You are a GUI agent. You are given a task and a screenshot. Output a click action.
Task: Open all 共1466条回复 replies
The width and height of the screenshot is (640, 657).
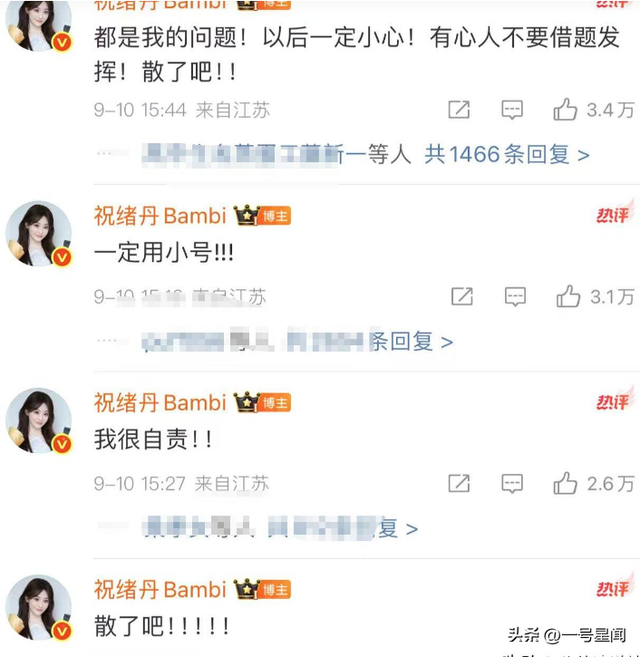pyautogui.click(x=506, y=154)
